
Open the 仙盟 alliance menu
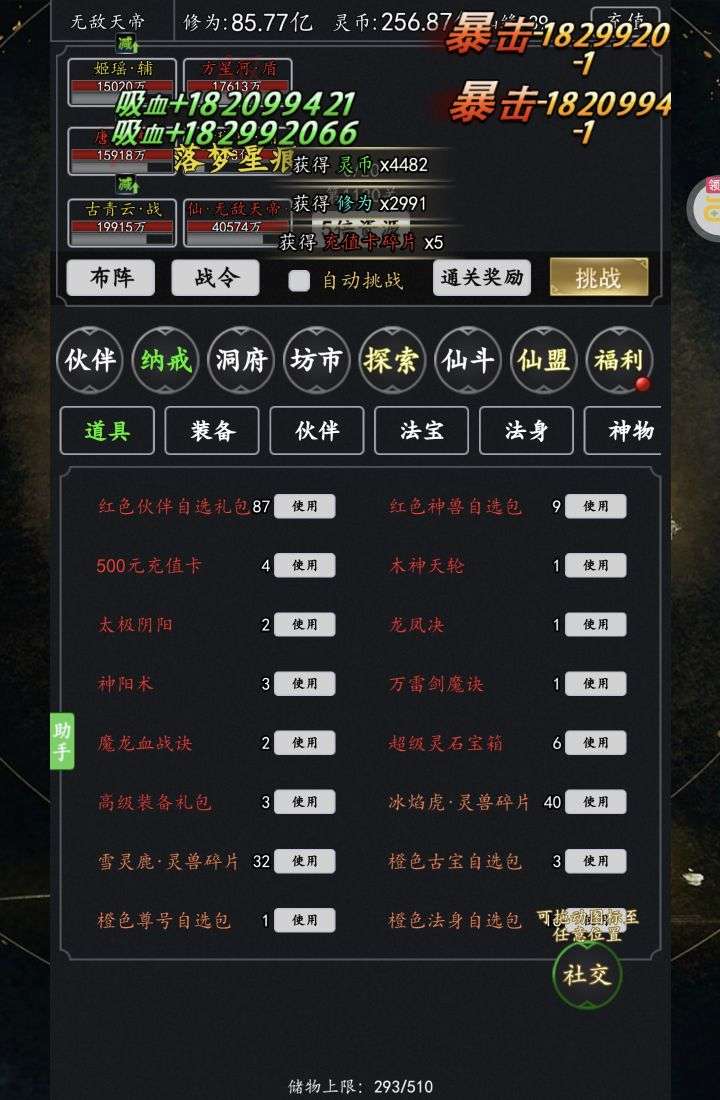pyautogui.click(x=543, y=360)
